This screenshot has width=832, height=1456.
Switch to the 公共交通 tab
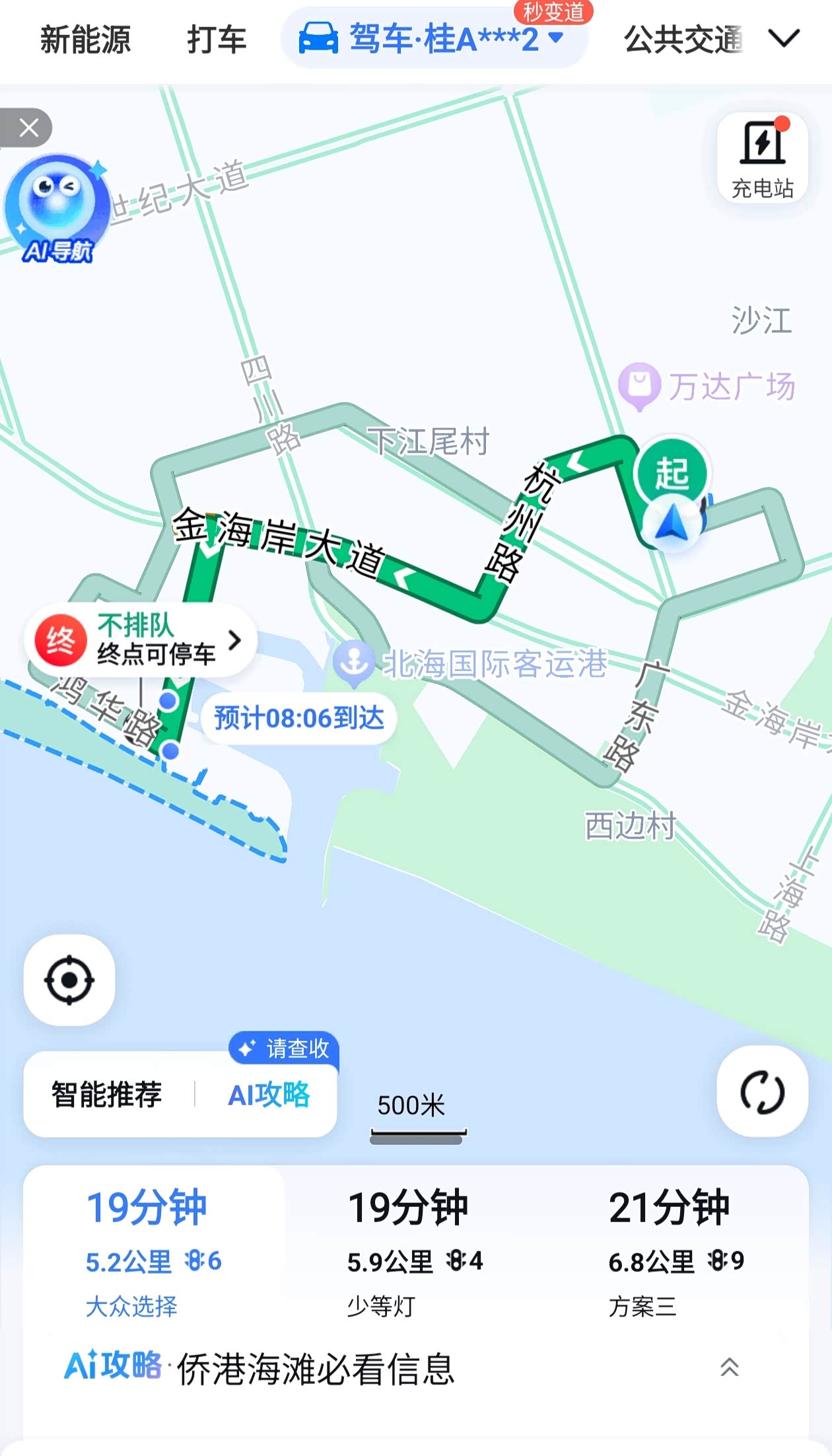(x=683, y=40)
